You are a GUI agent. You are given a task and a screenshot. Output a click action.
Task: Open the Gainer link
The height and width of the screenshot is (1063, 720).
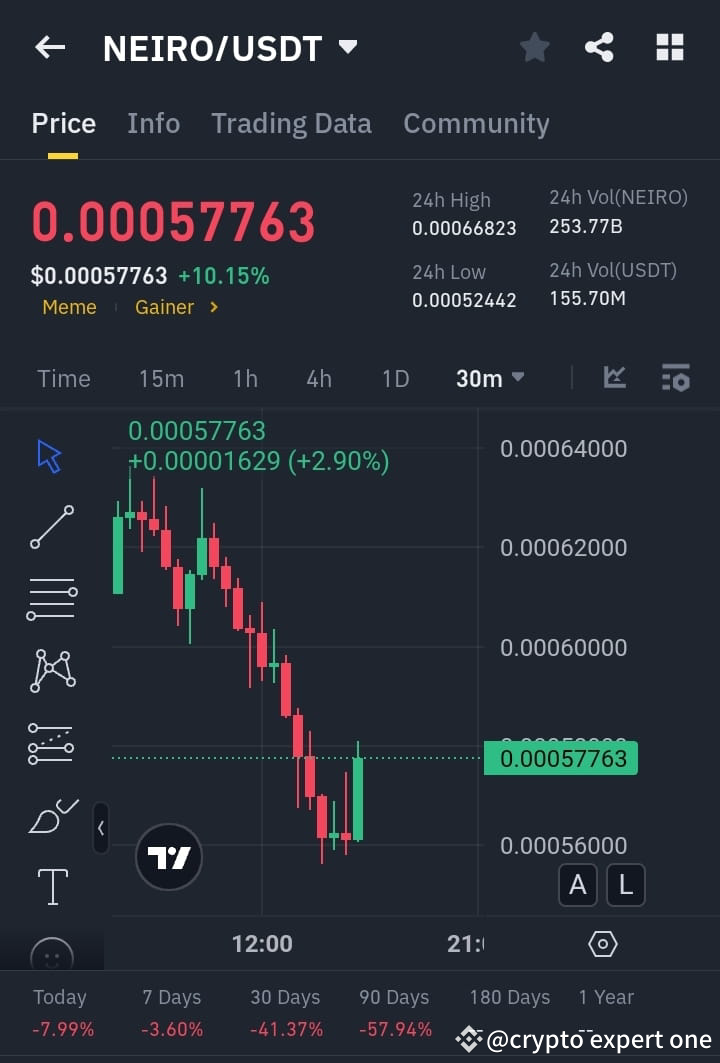tap(164, 307)
